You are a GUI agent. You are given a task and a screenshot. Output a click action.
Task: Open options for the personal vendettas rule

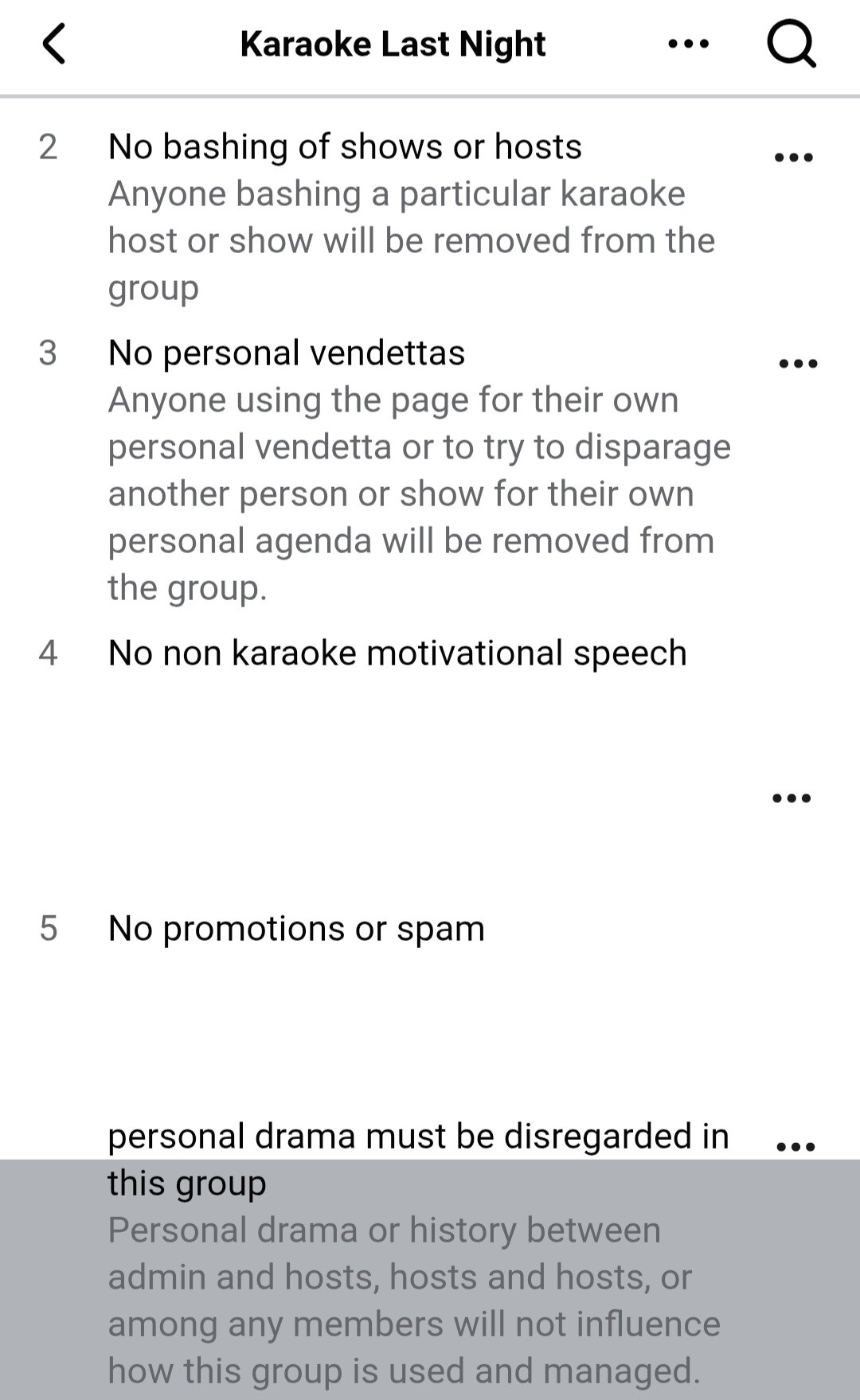(x=797, y=364)
